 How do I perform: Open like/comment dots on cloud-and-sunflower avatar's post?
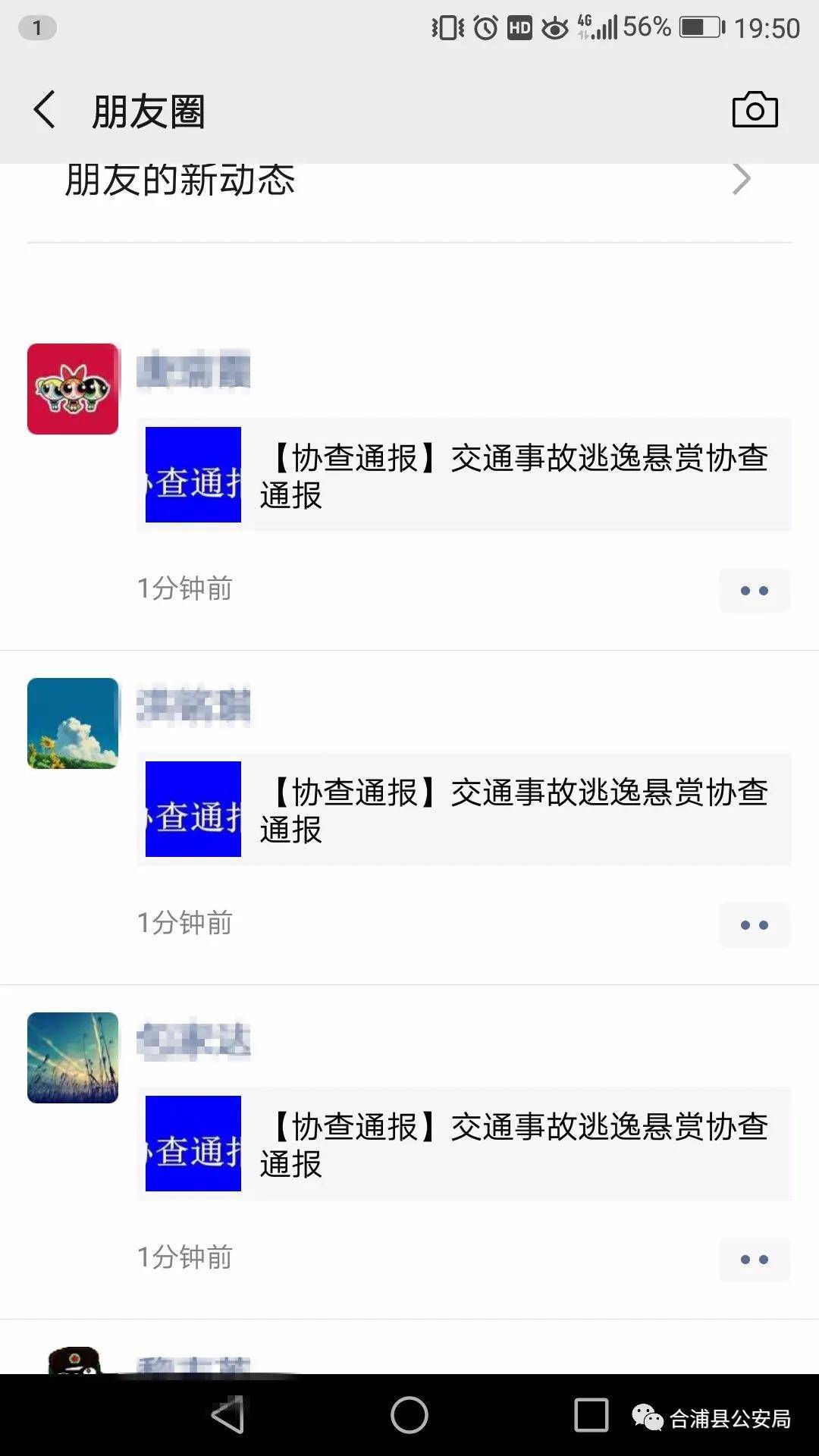755,925
